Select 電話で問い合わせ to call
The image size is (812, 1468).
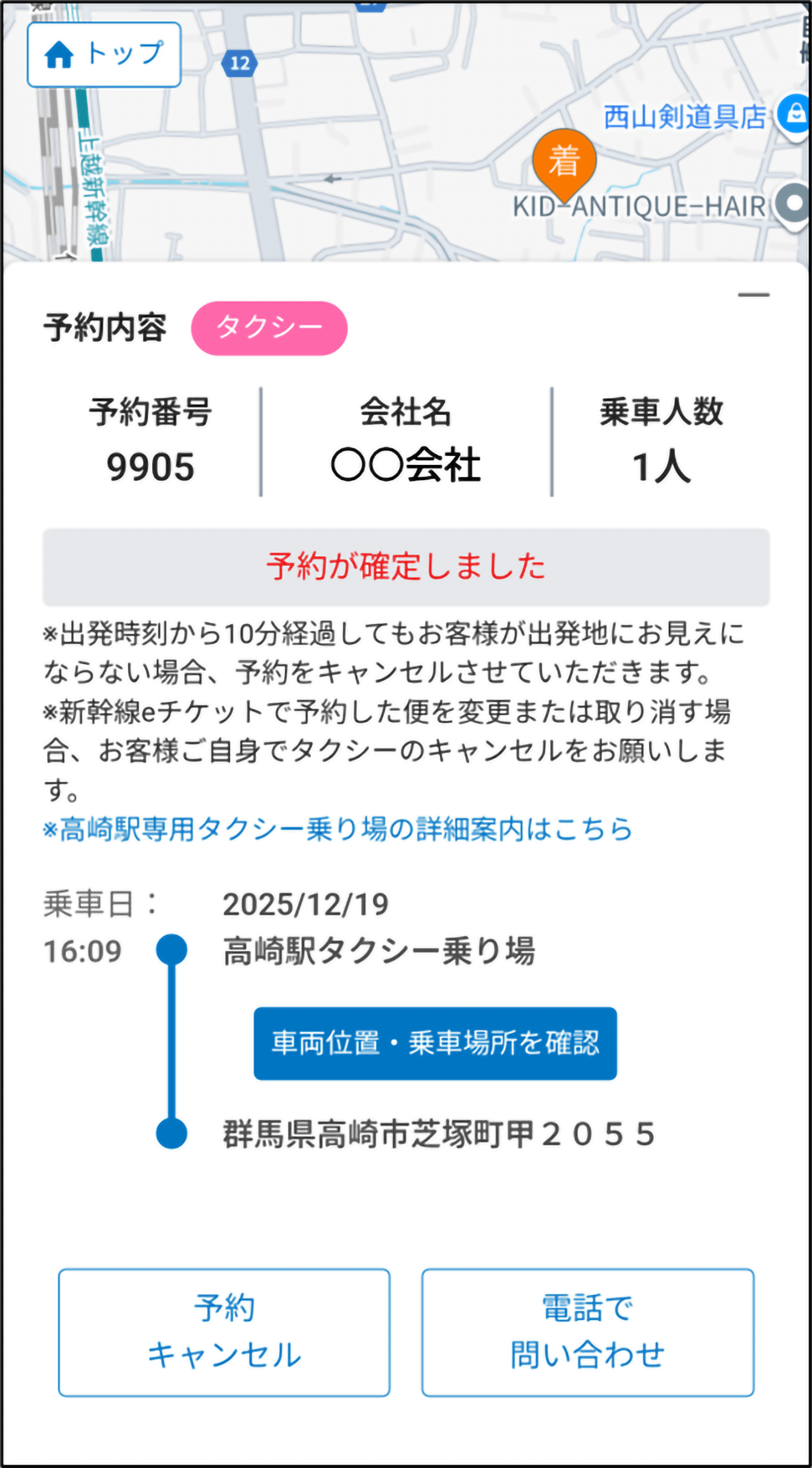tap(587, 1332)
